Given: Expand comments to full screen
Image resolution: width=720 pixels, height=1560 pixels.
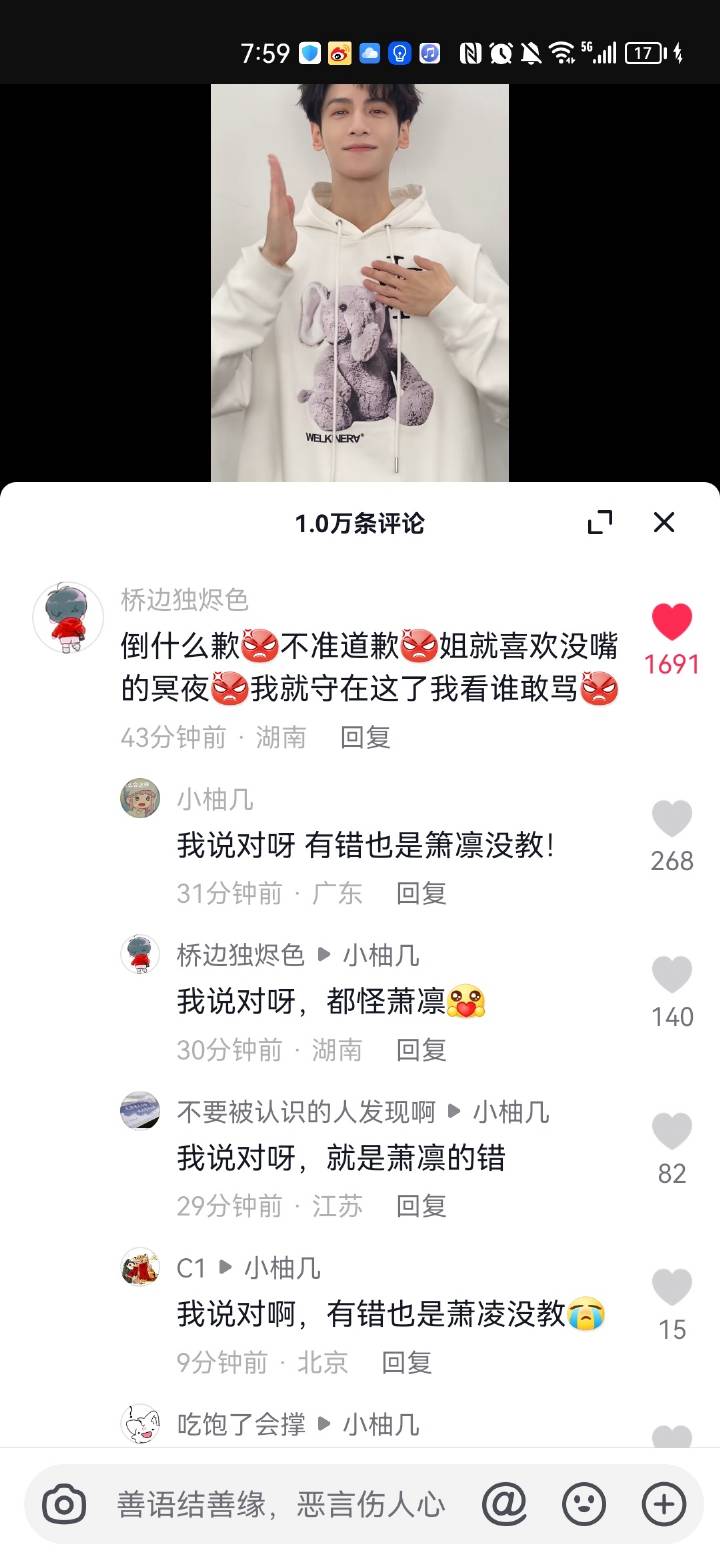Looking at the screenshot, I should pyautogui.click(x=600, y=522).
